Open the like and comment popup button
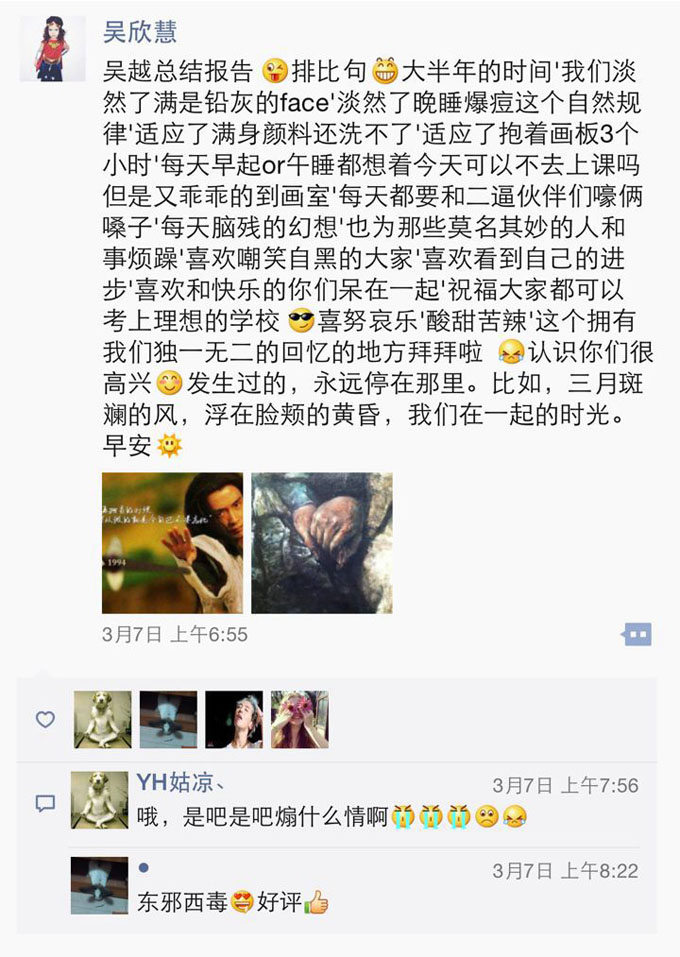680x957 pixels. pyautogui.click(x=637, y=634)
